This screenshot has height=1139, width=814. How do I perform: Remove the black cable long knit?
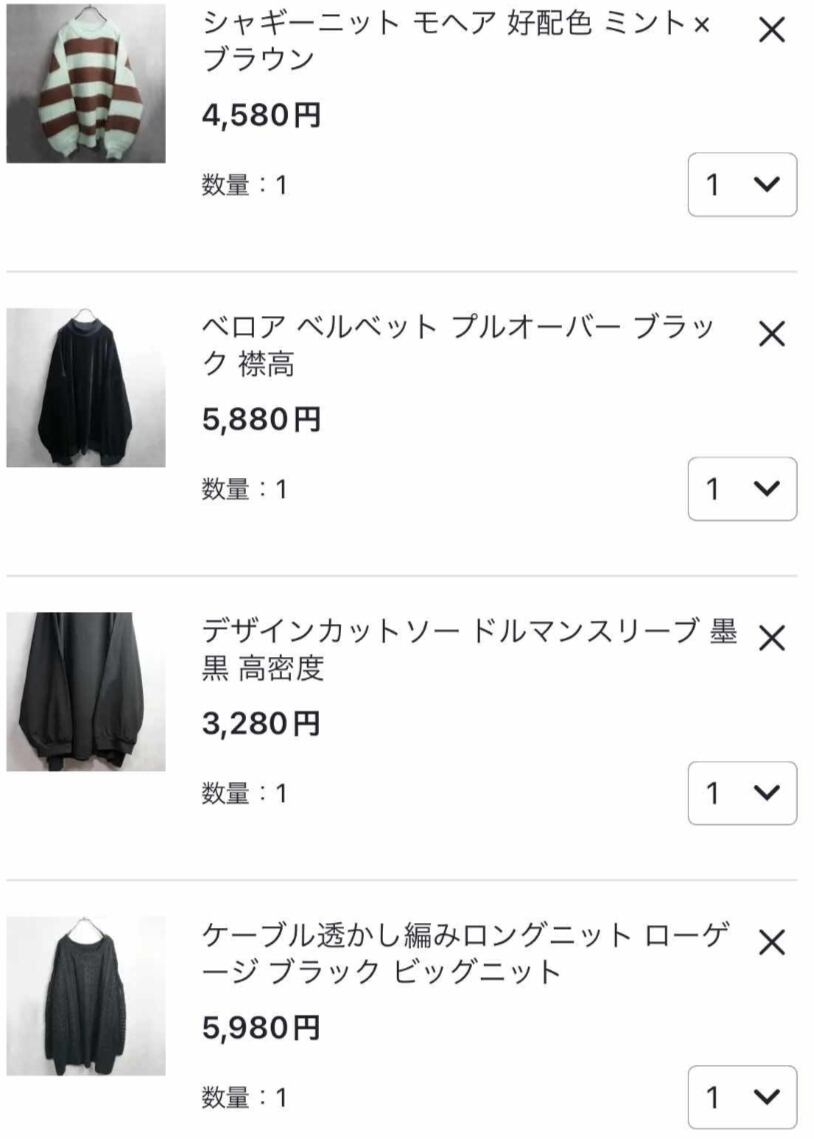[x=771, y=942]
